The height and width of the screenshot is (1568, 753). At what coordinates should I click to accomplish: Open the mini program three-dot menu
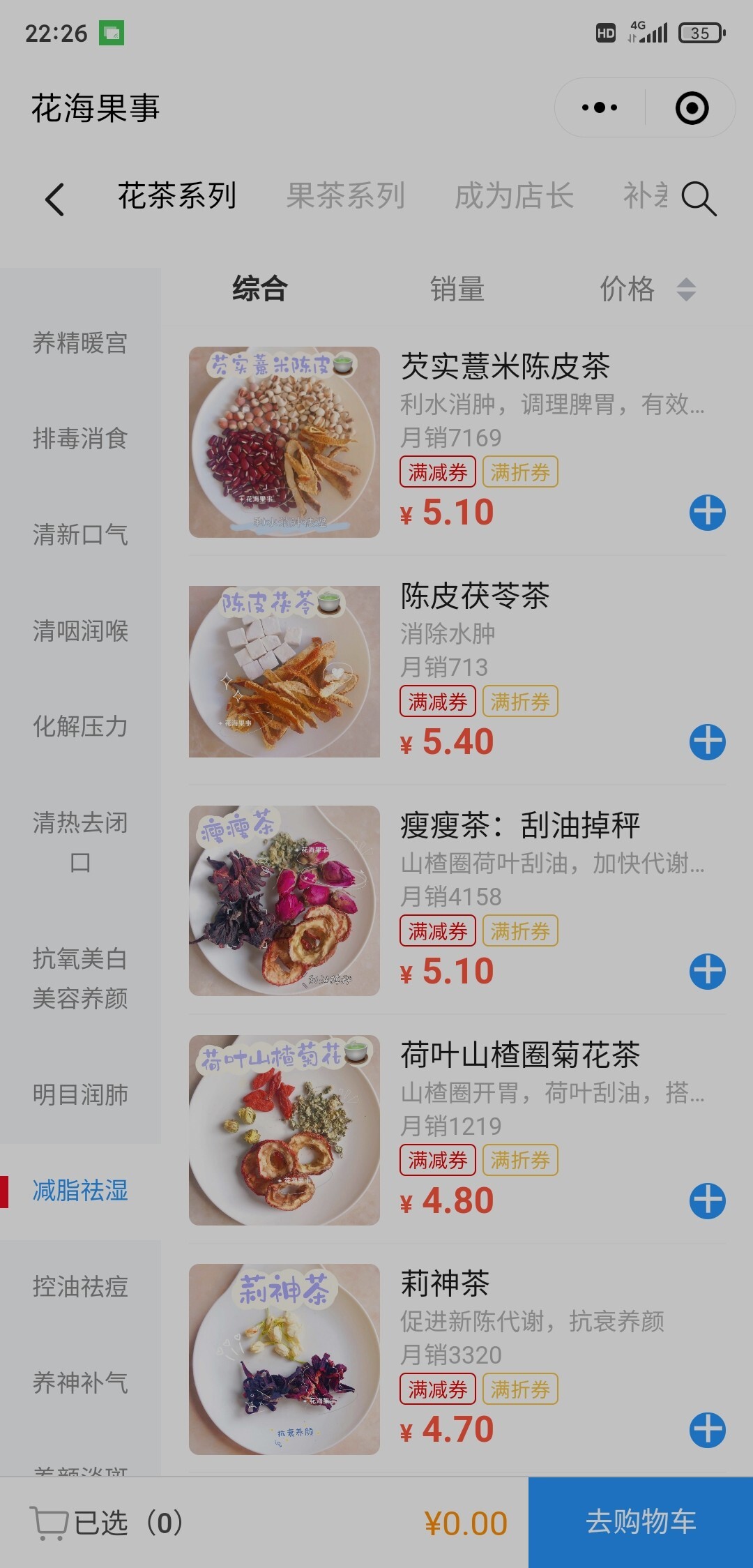tap(600, 107)
